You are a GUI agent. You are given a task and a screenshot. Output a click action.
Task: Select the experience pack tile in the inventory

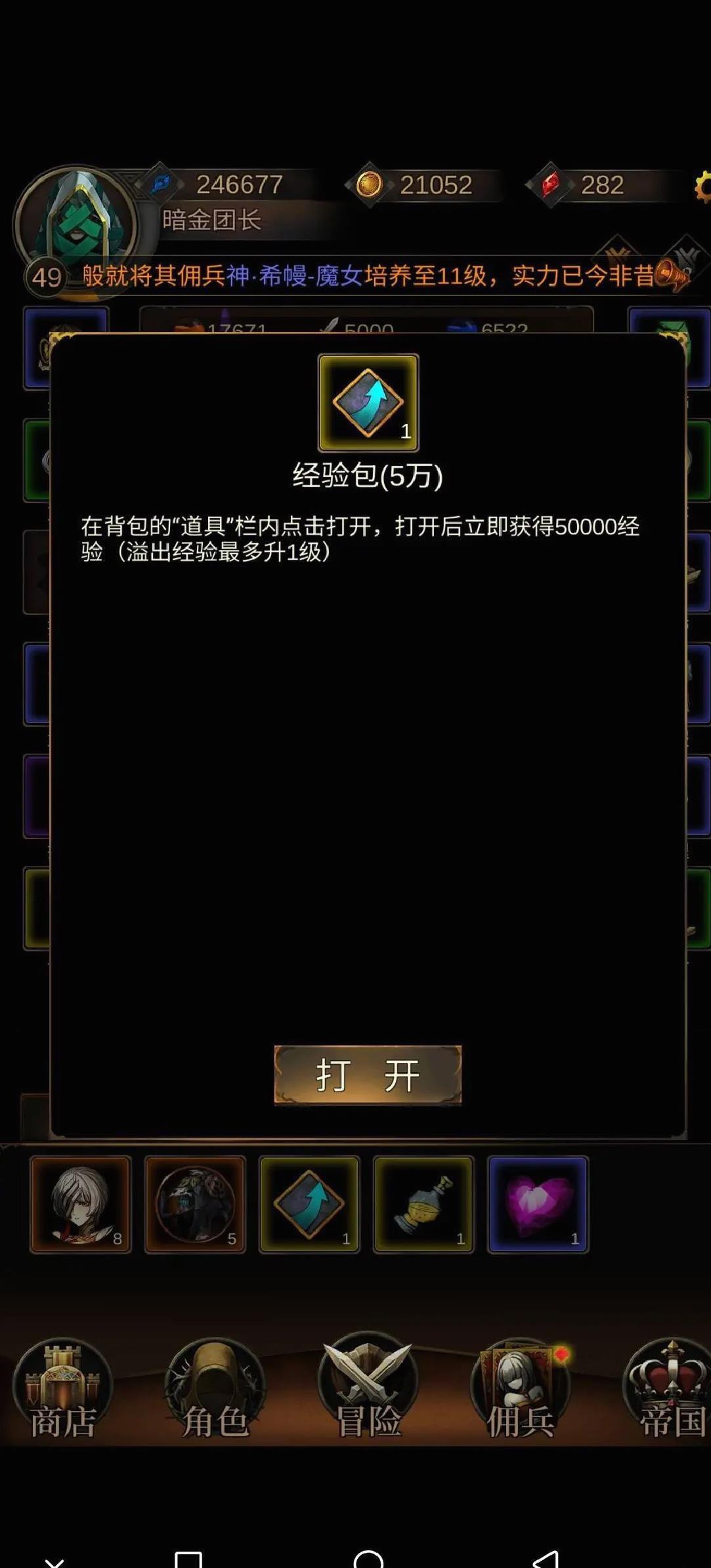(309, 1205)
